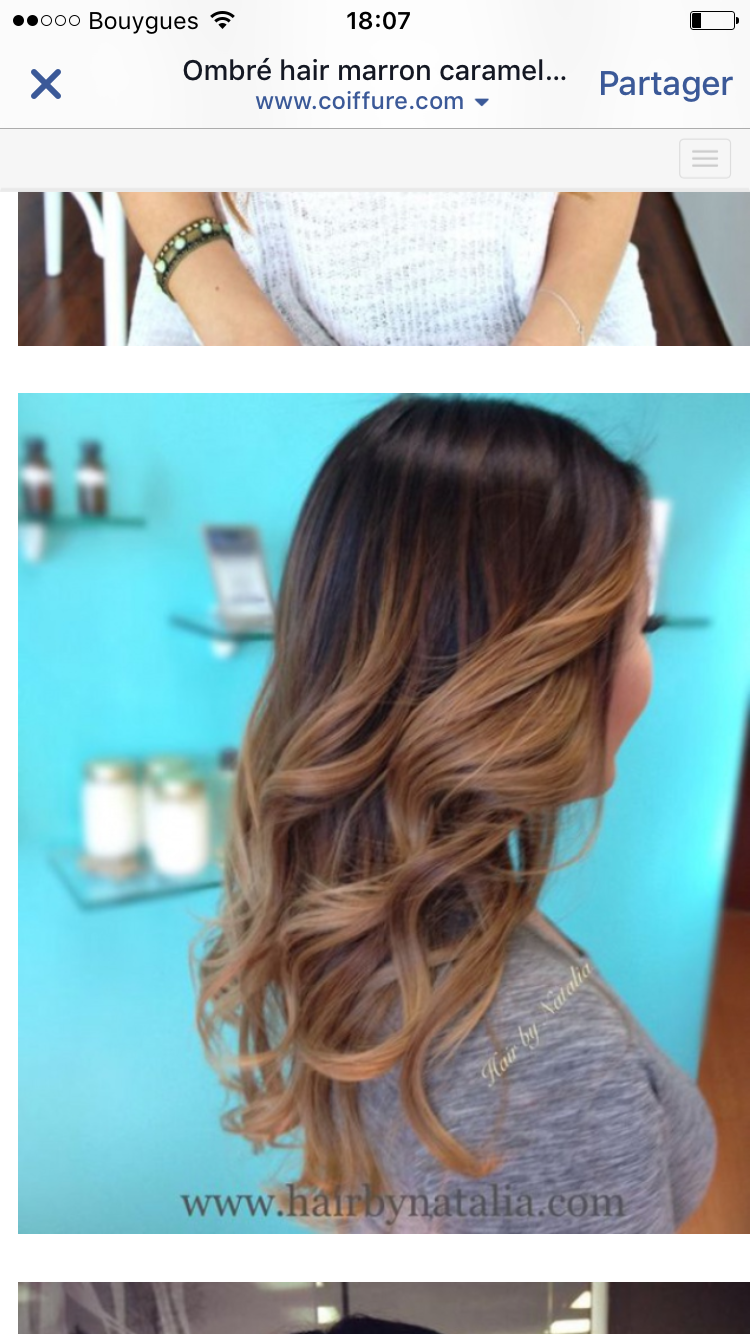The height and width of the screenshot is (1334, 750).
Task: Tap the Partager button
Action: coord(665,84)
